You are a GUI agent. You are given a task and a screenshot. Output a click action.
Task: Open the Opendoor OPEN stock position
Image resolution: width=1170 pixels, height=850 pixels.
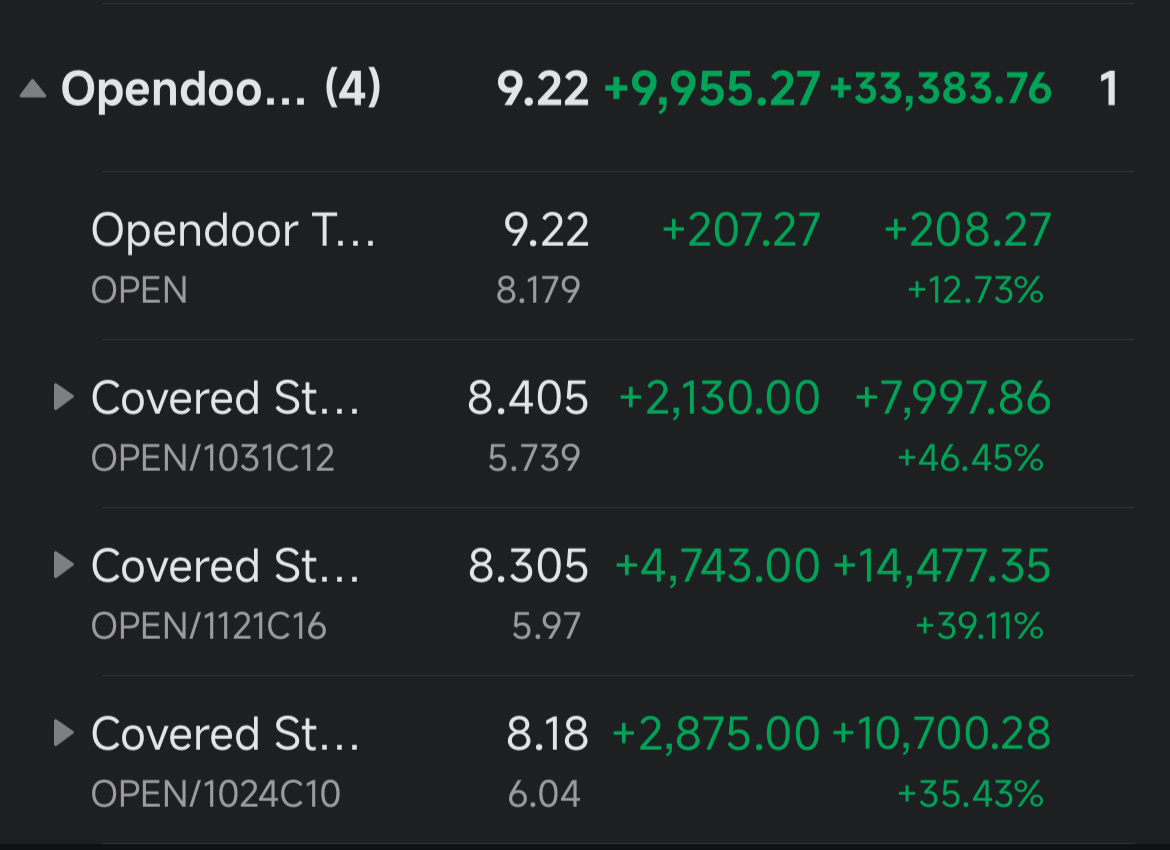[233, 232]
